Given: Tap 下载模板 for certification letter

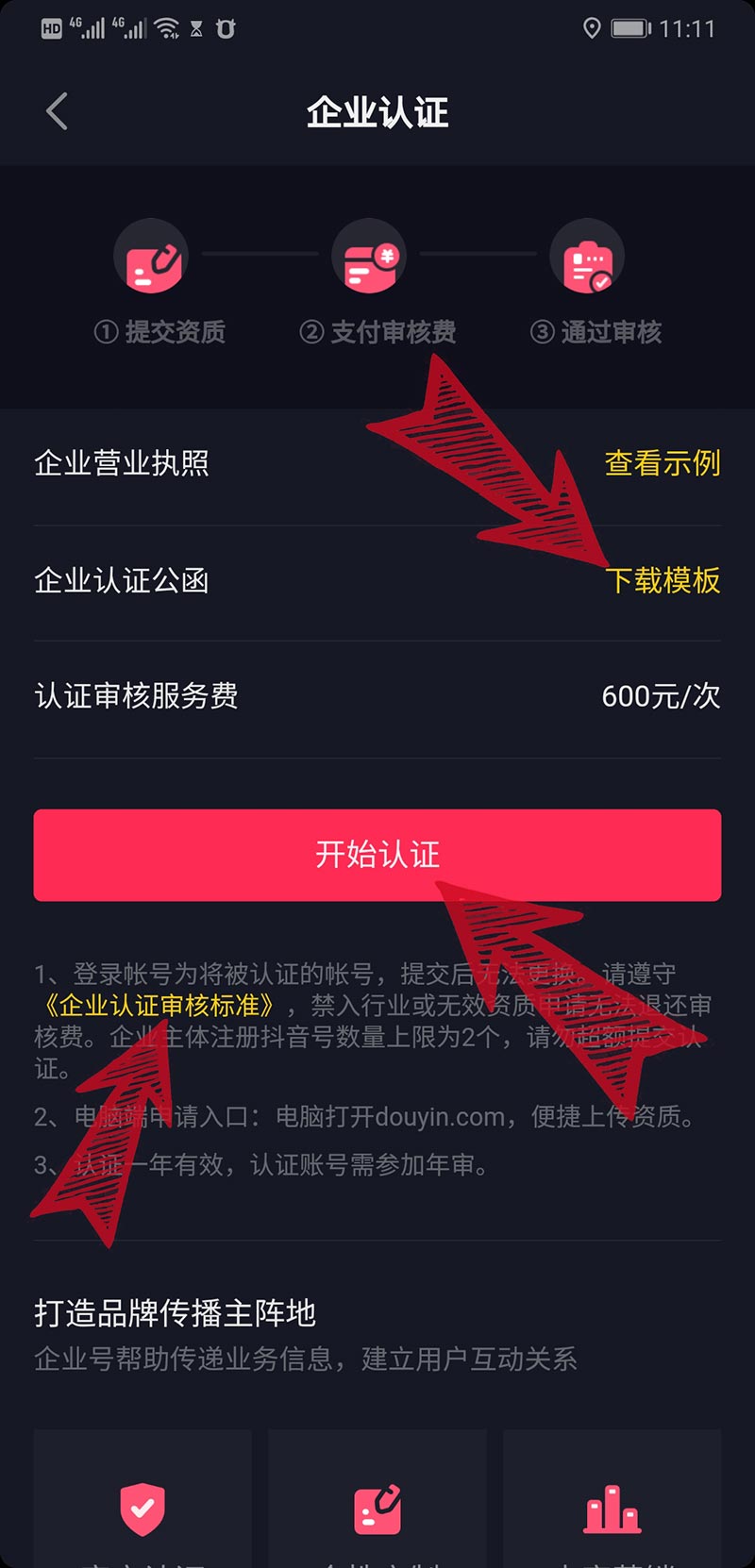Looking at the screenshot, I should click(x=663, y=580).
